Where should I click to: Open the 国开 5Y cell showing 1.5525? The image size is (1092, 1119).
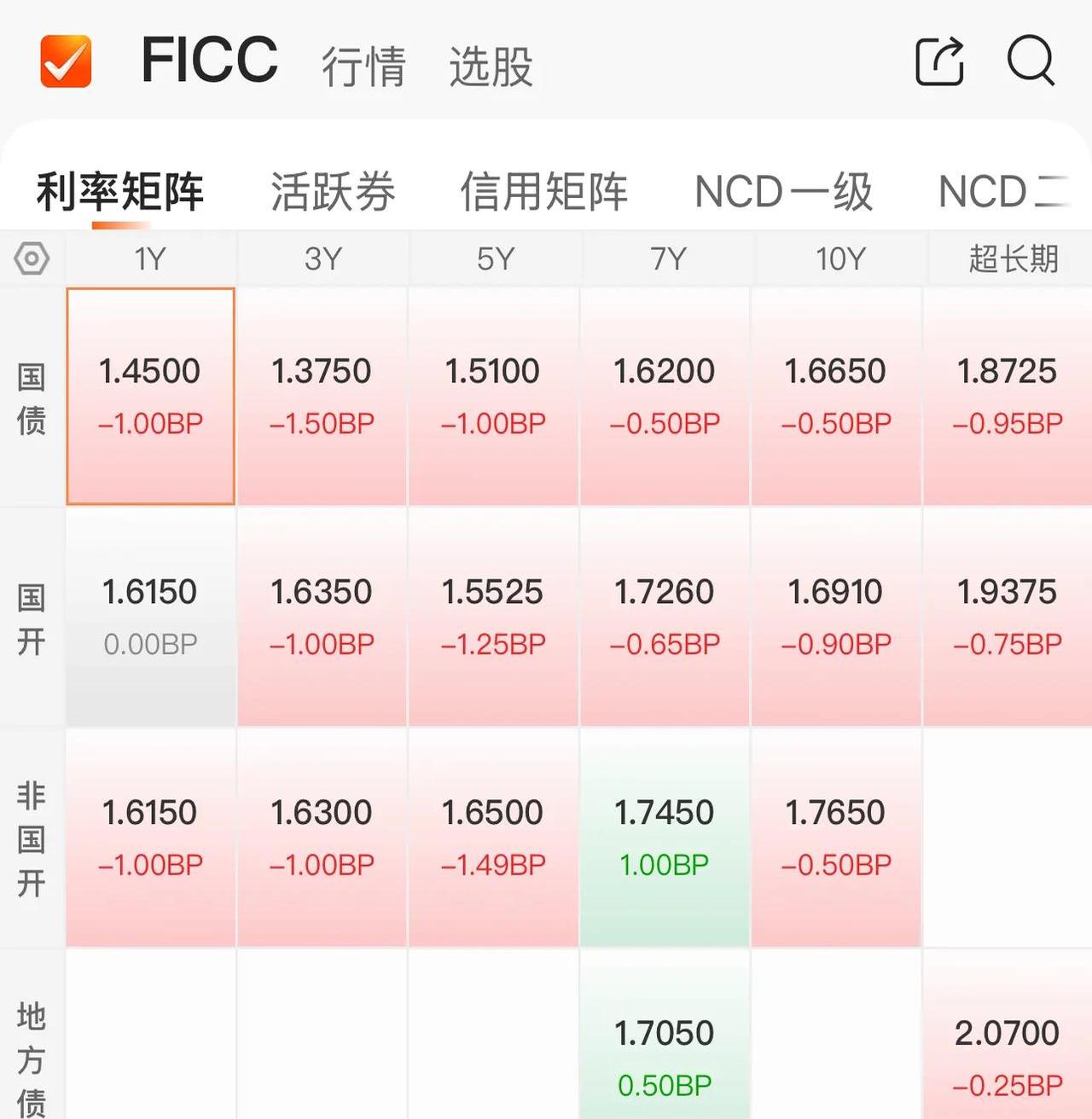click(493, 617)
